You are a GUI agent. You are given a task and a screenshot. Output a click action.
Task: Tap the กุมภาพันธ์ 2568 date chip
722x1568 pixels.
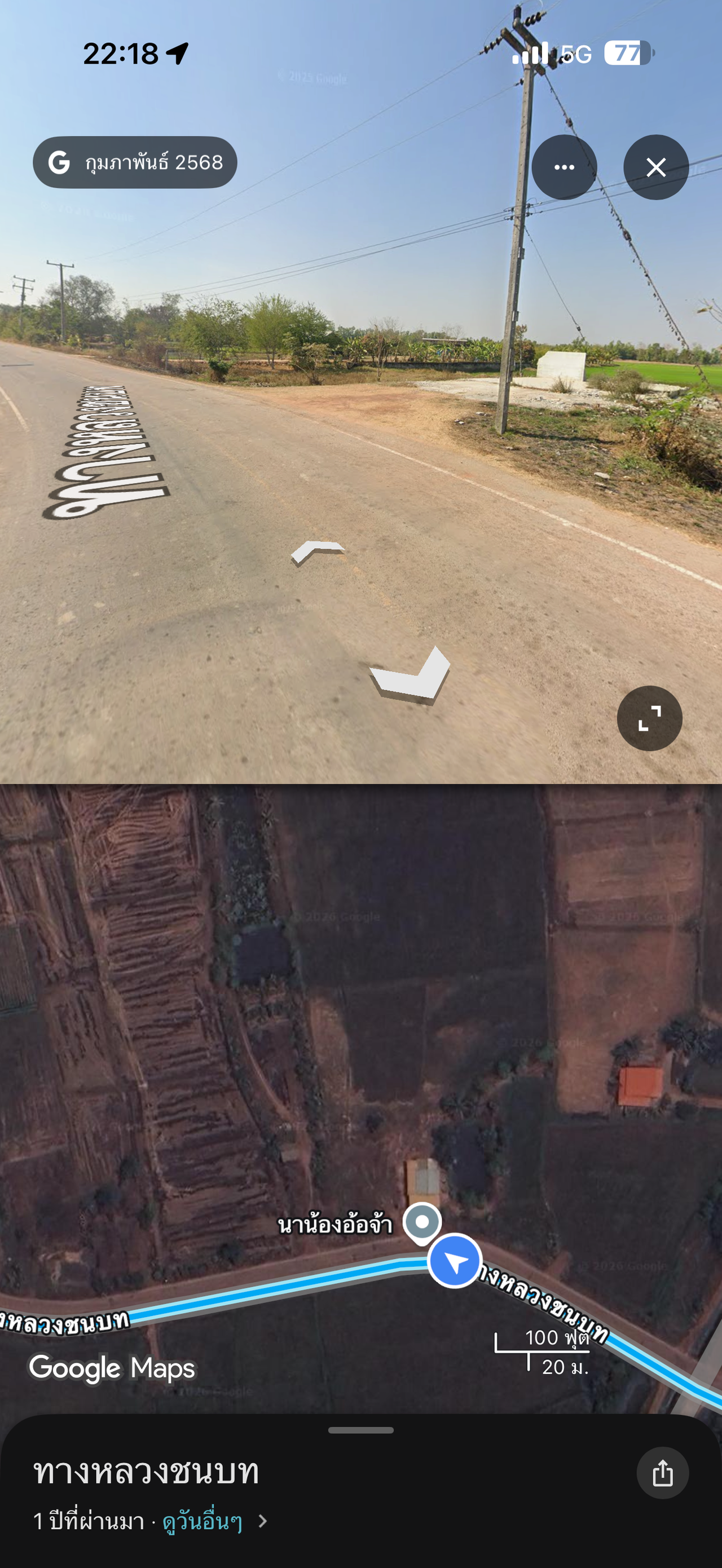click(x=135, y=162)
